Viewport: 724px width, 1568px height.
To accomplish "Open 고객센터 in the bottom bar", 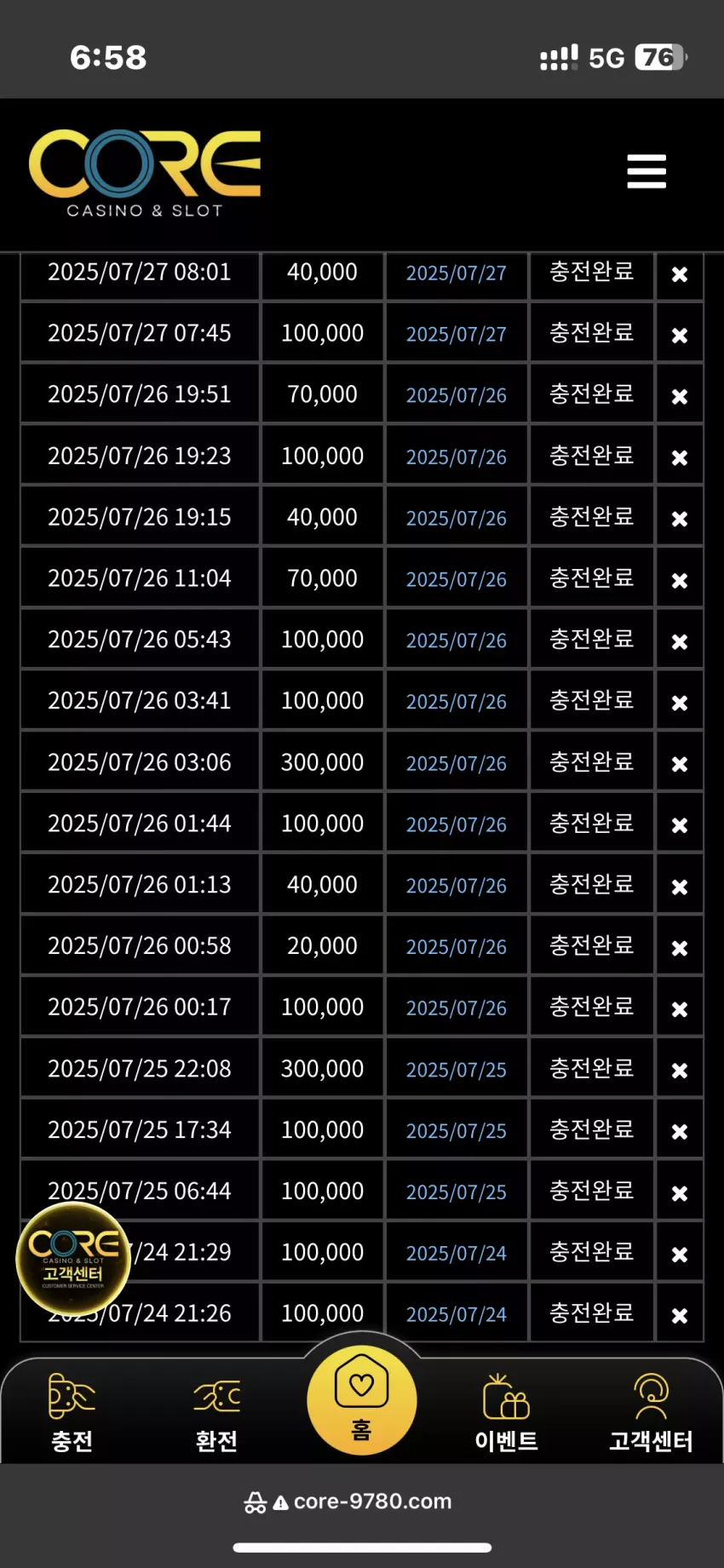I will 652,1413.
